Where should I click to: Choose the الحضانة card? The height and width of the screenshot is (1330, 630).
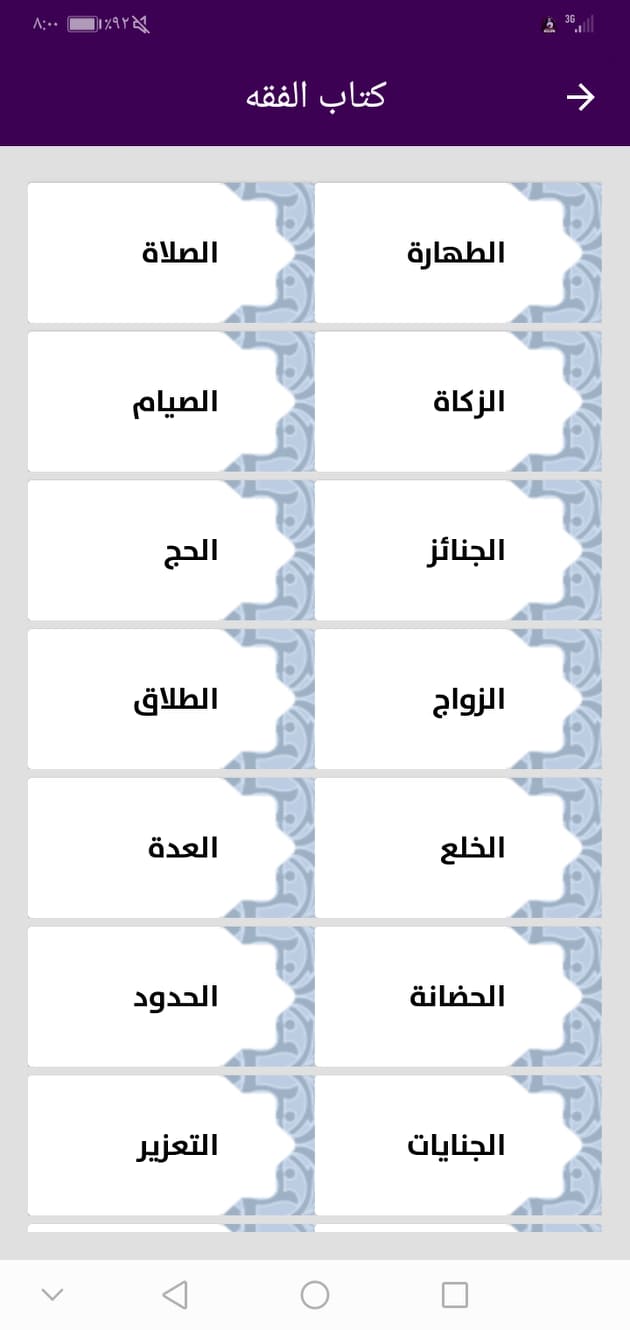(459, 997)
